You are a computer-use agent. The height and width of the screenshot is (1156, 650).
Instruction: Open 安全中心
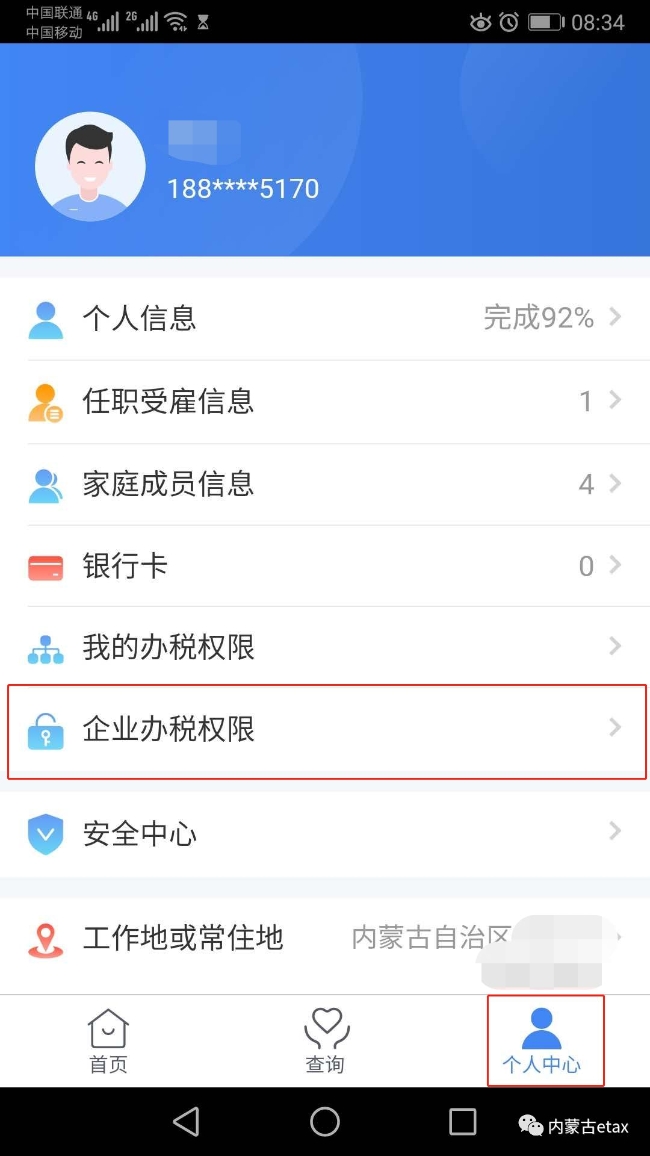pyautogui.click(x=324, y=832)
